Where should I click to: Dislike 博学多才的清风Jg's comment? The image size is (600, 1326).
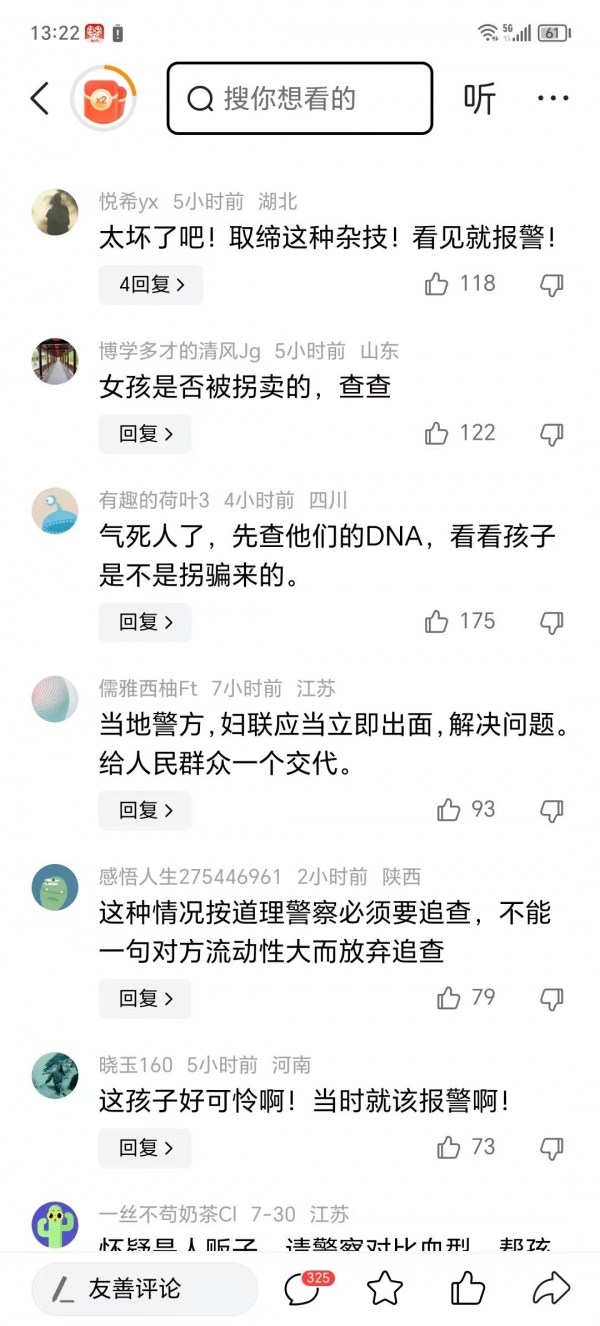click(x=552, y=434)
